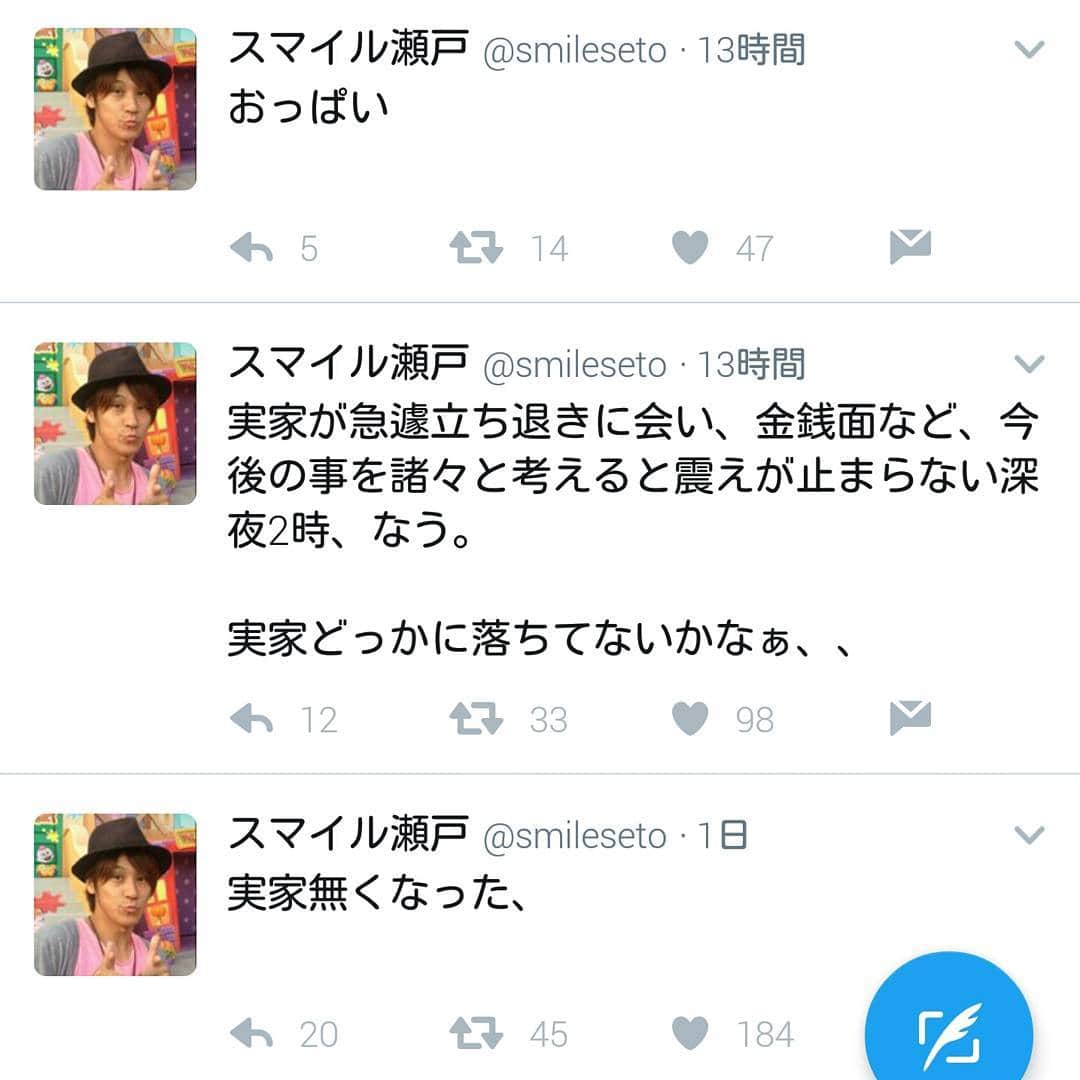Open the 実家が急遽立ち退き tweet details
Viewport: 1080px width, 1080px height.
pos(632,482)
